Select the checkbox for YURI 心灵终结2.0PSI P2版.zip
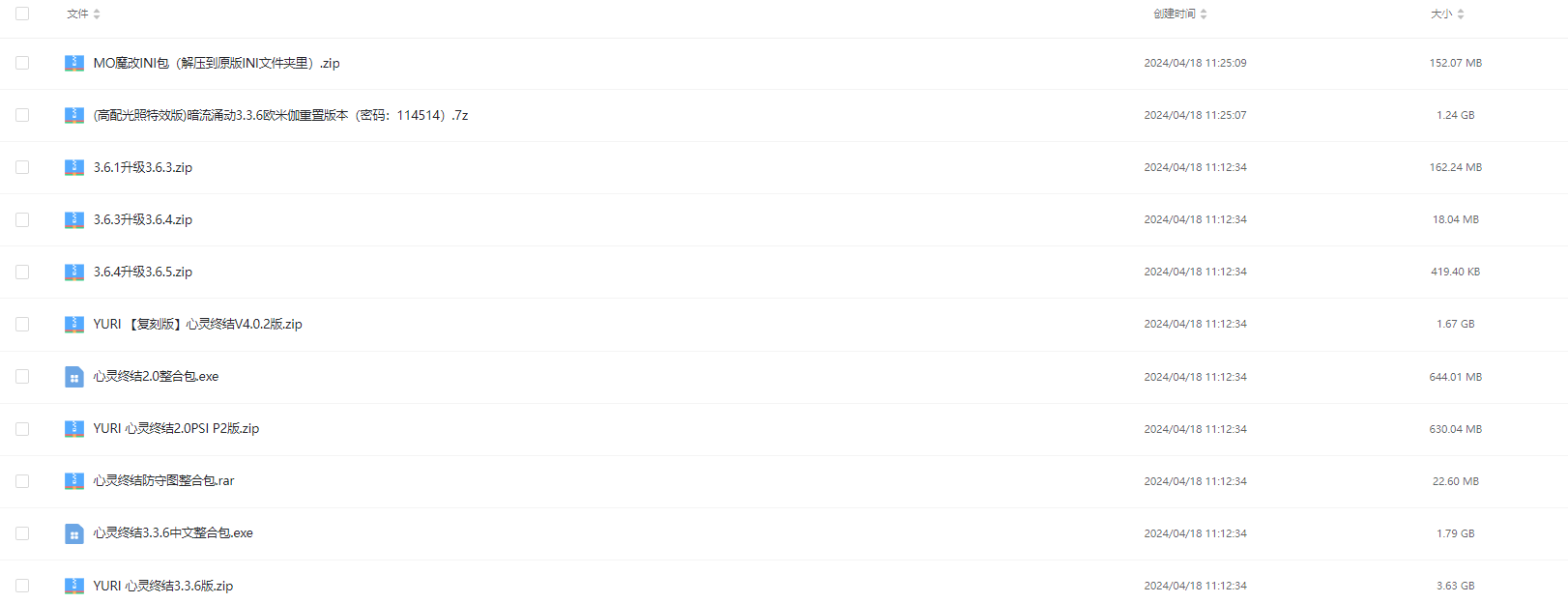The width and height of the screenshot is (1568, 603). [22, 428]
